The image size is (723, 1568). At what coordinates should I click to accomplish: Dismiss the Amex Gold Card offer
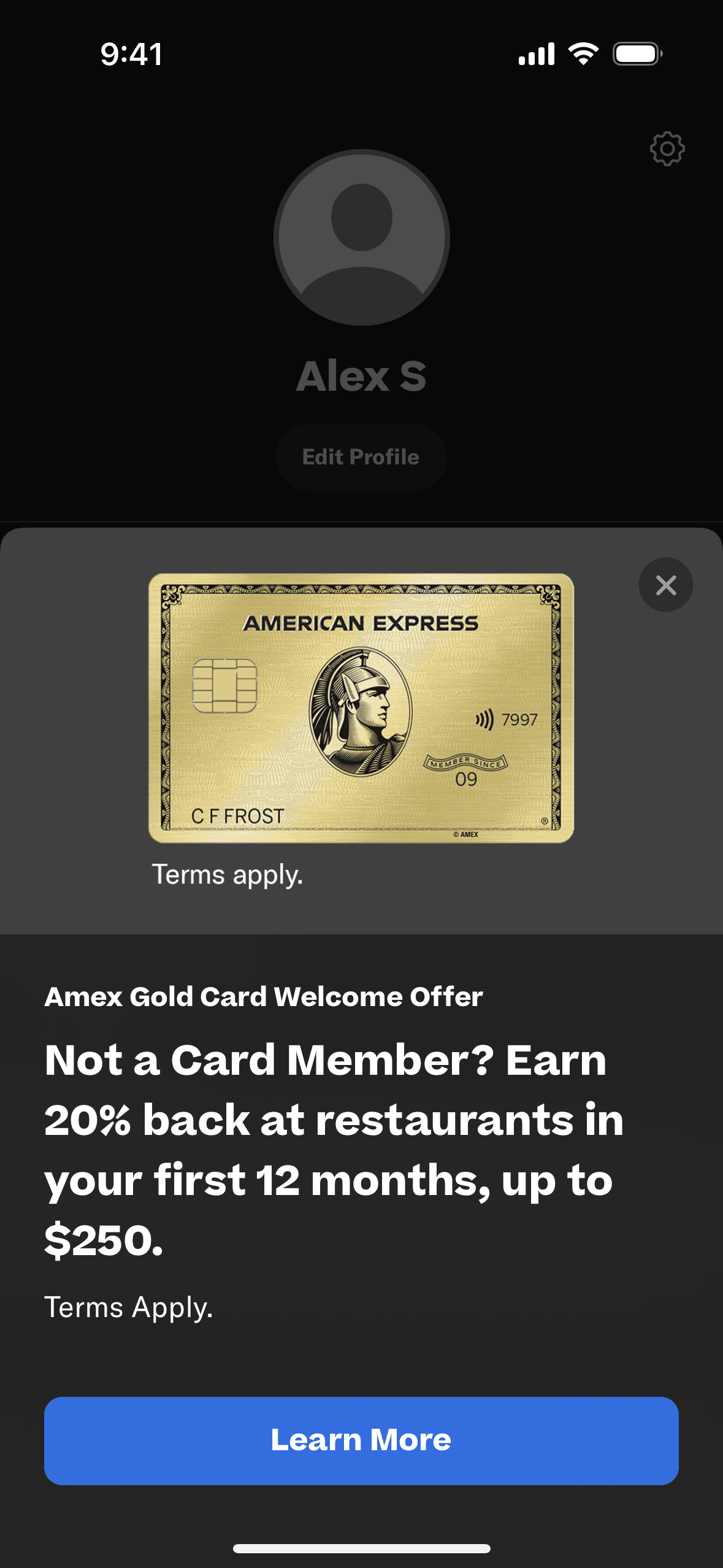665,585
